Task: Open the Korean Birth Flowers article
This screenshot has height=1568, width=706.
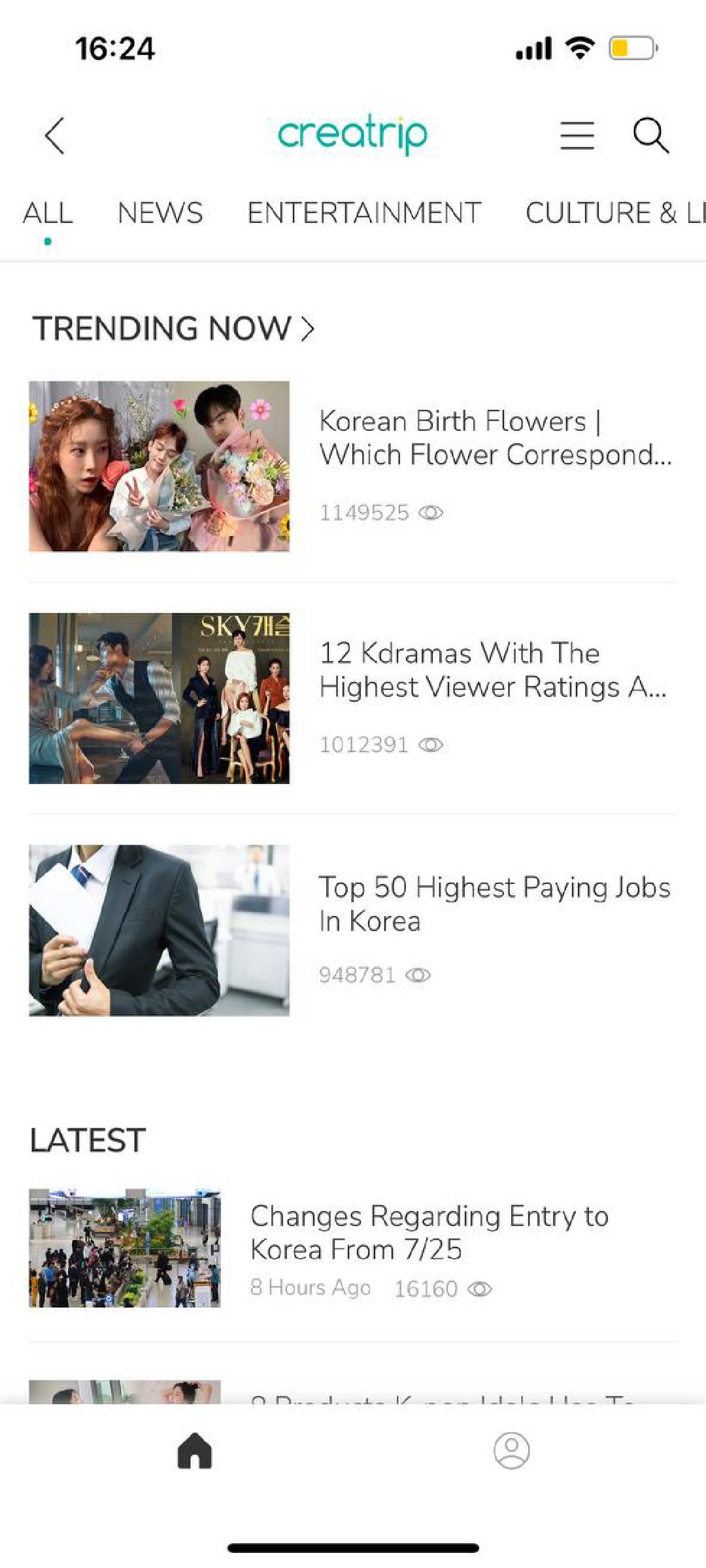Action: tap(353, 466)
